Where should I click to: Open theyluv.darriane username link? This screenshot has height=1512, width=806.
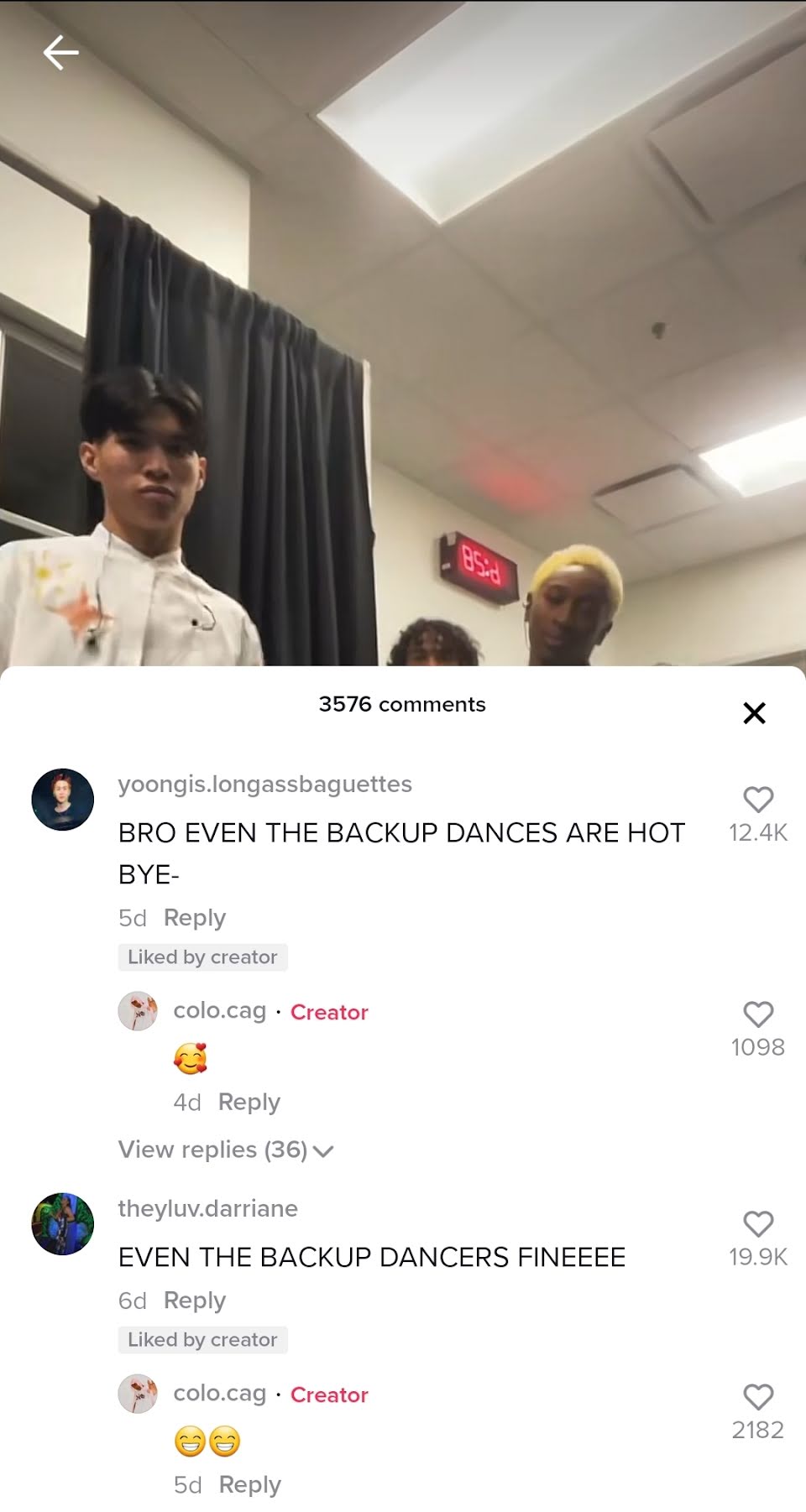tap(208, 1208)
